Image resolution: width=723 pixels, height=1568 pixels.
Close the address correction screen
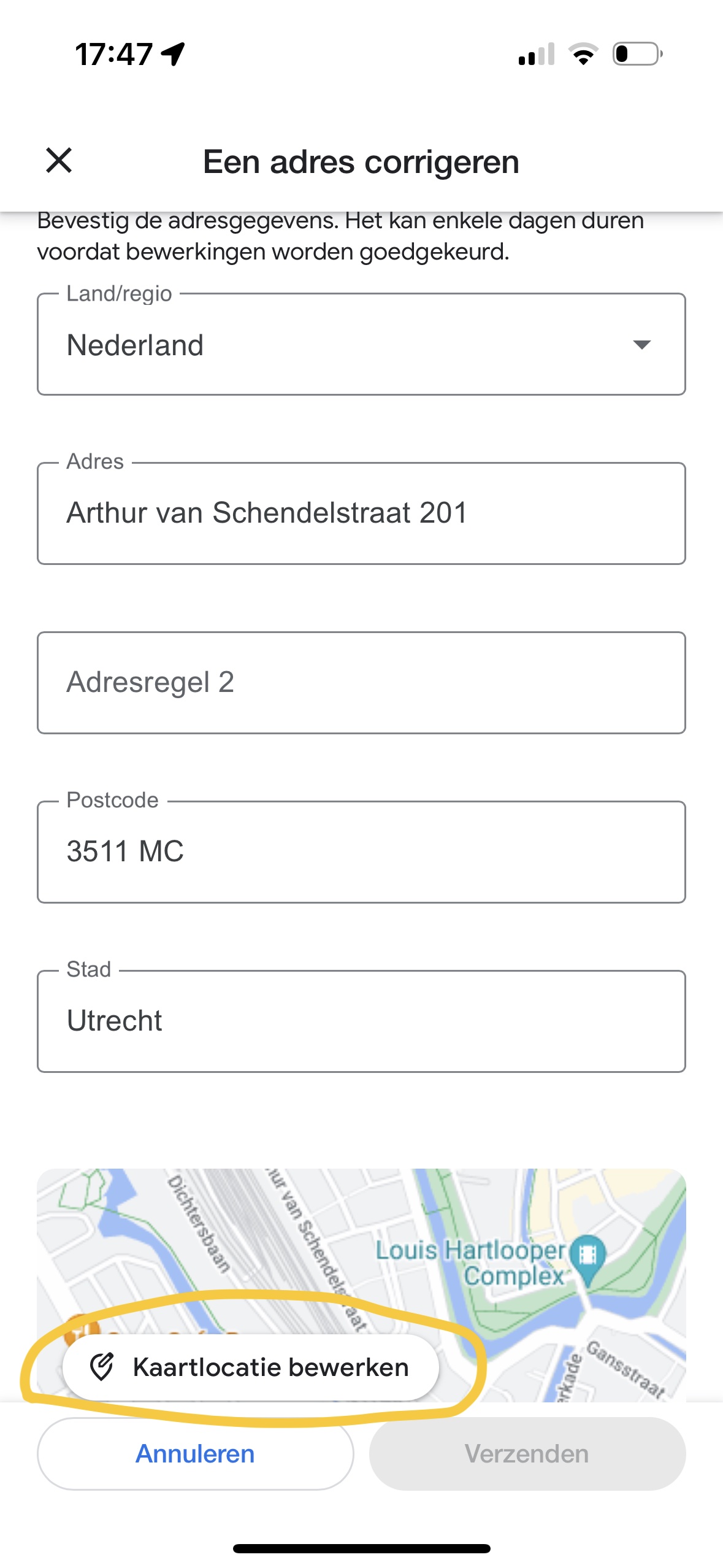pyautogui.click(x=59, y=161)
